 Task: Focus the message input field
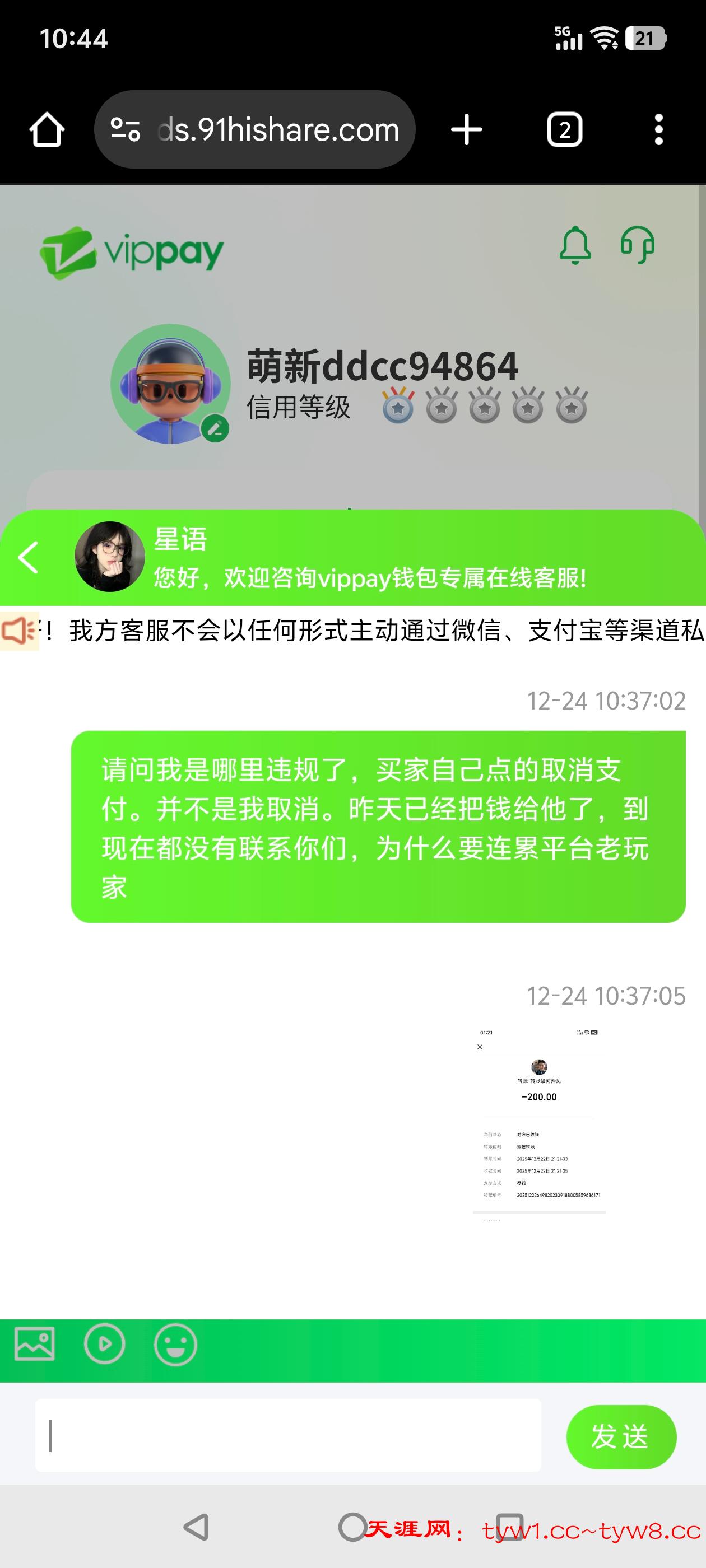coord(287,1435)
